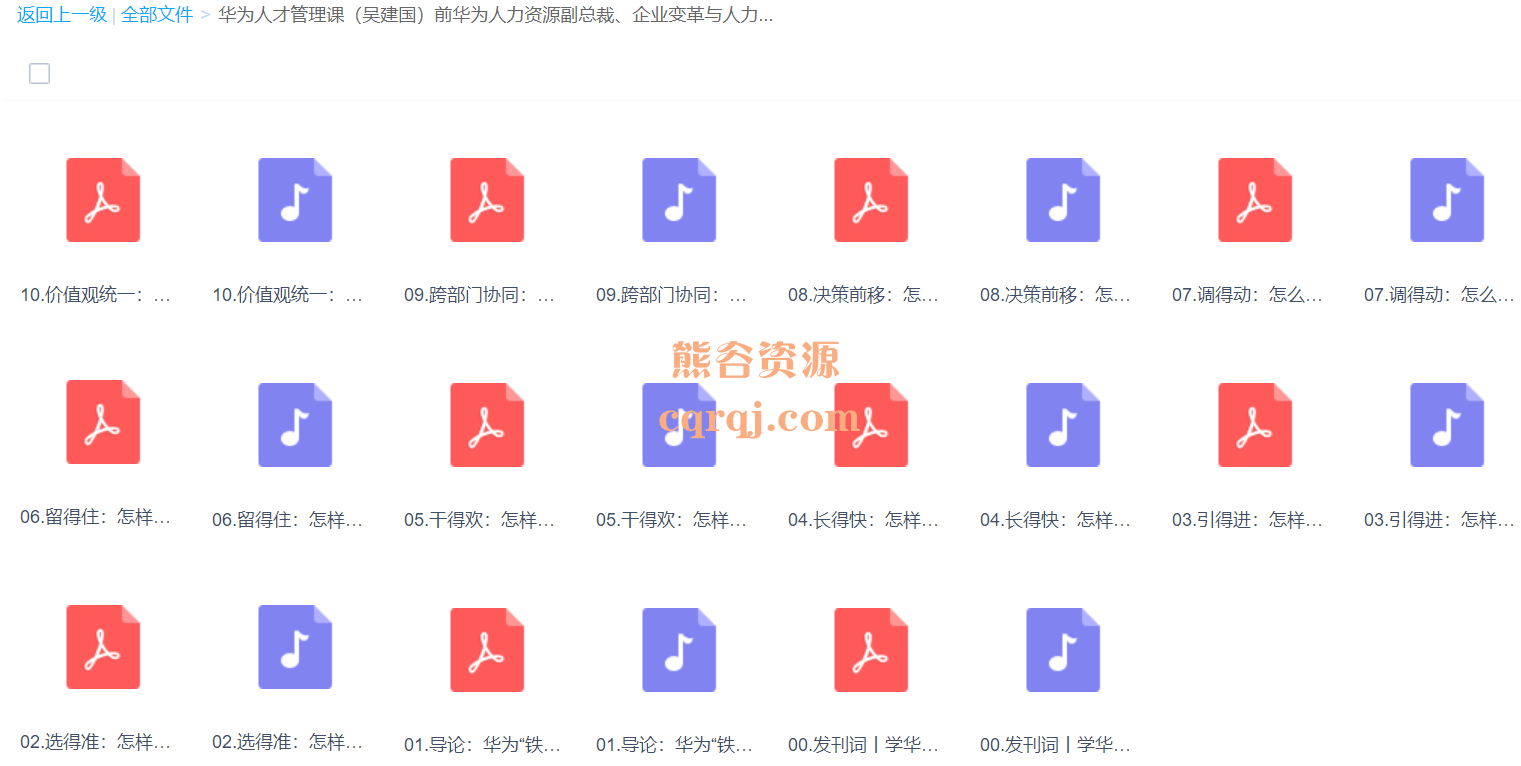1521x766 pixels.
Task: Open the PDF file 07.调得动
Action: [x=1255, y=200]
